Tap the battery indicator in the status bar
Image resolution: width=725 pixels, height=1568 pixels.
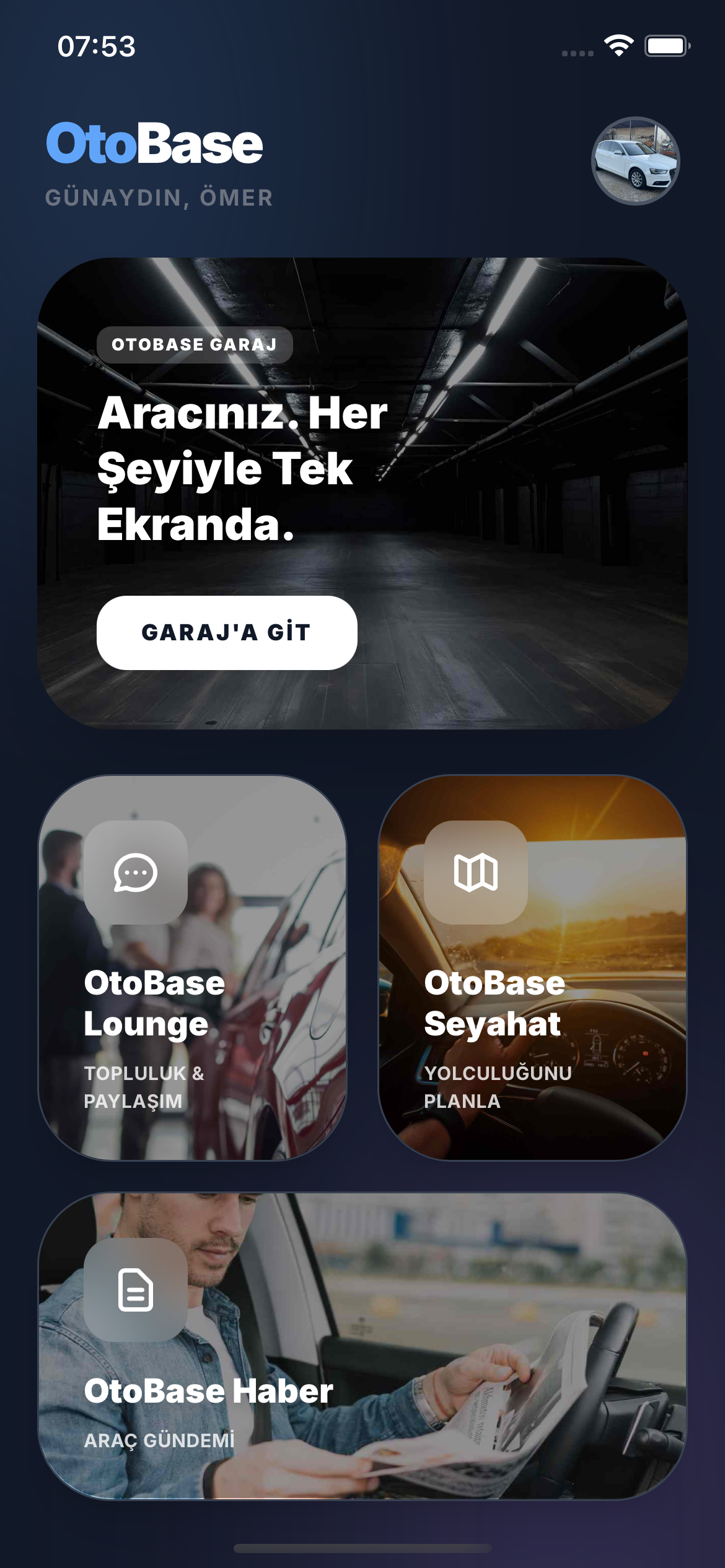pyautogui.click(x=666, y=45)
